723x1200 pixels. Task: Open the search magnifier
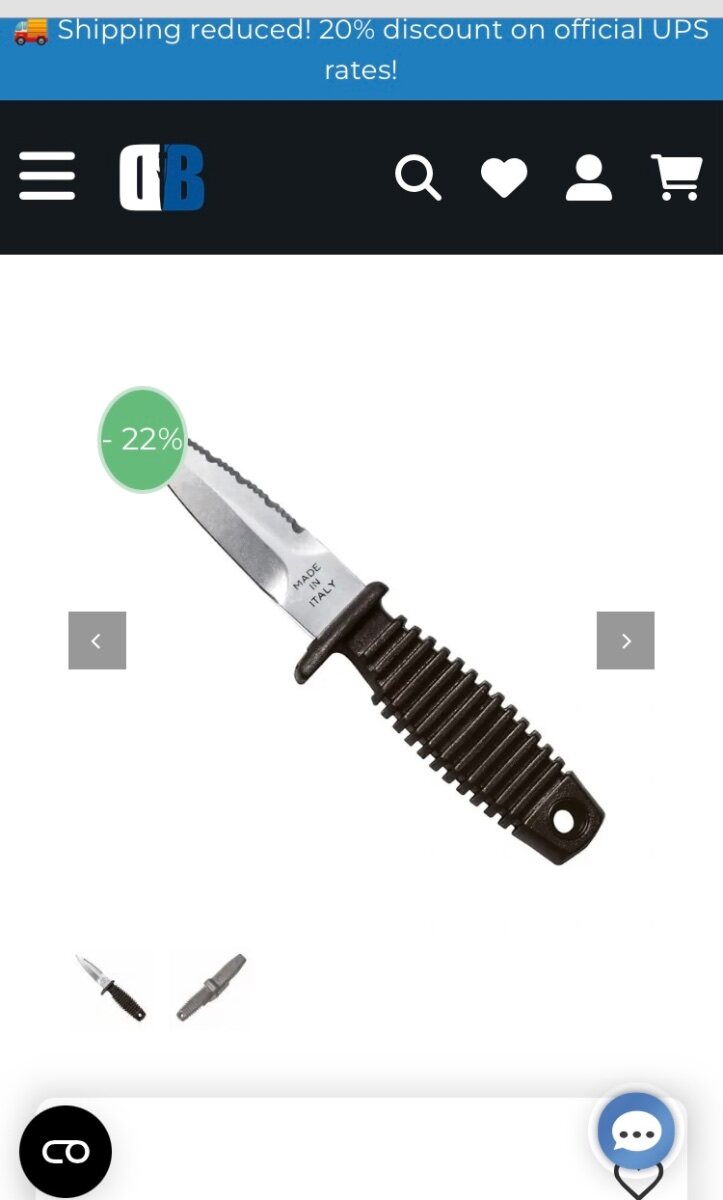pos(418,178)
